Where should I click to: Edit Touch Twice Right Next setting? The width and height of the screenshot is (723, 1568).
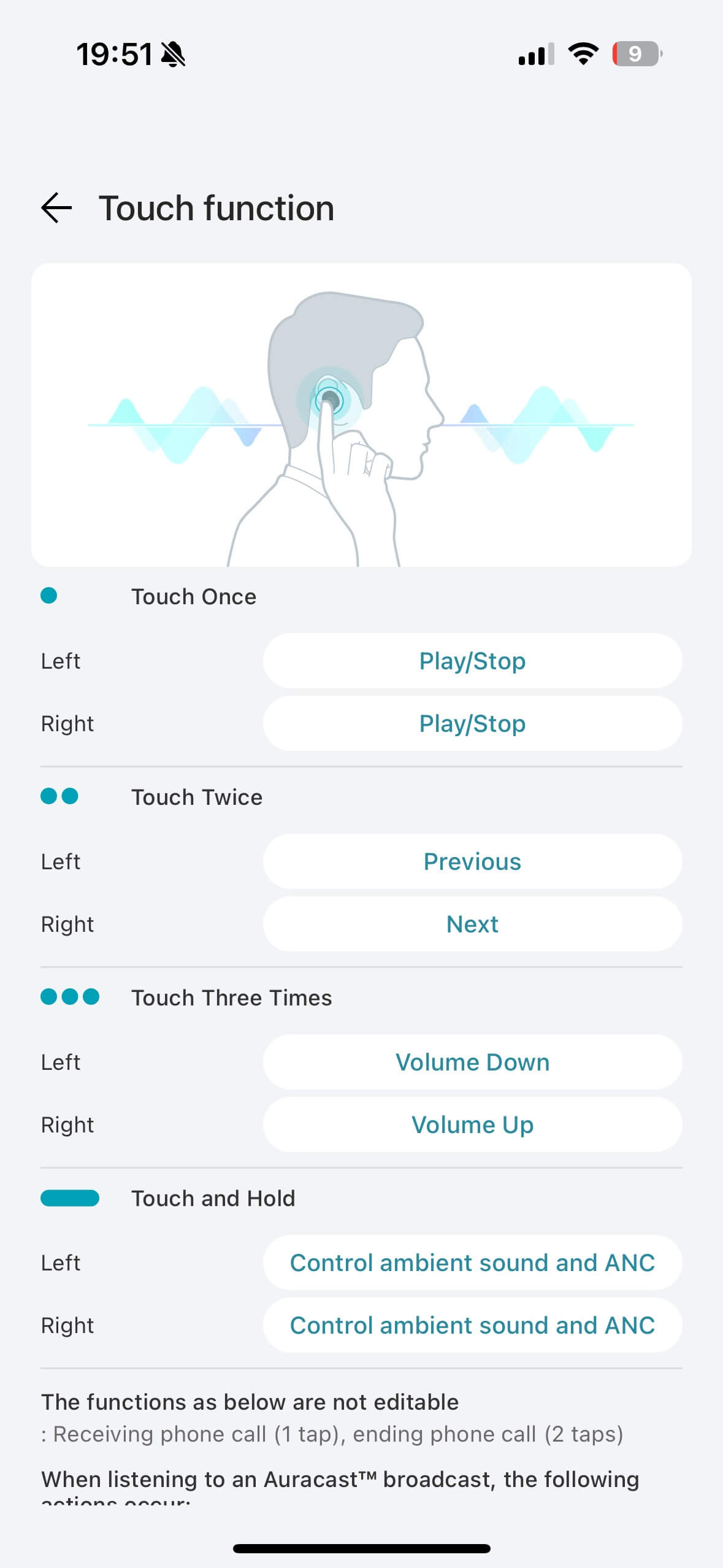click(x=472, y=924)
